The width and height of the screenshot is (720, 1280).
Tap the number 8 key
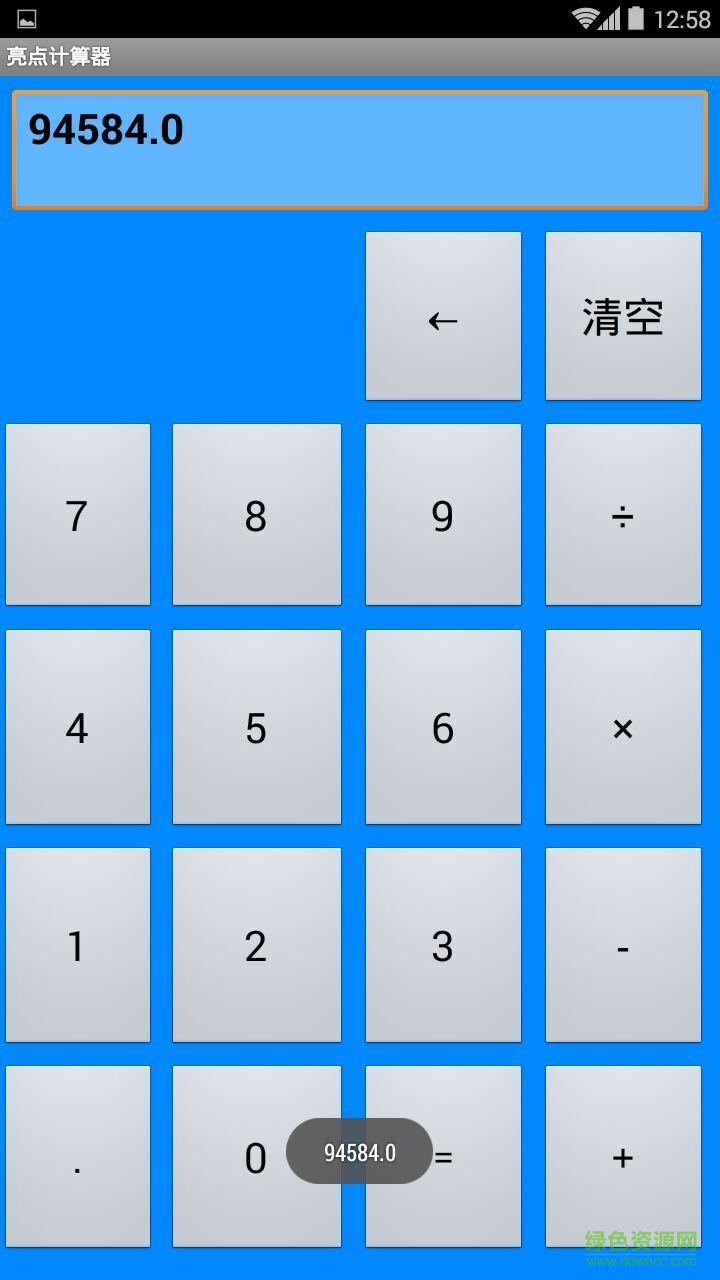tap(256, 515)
